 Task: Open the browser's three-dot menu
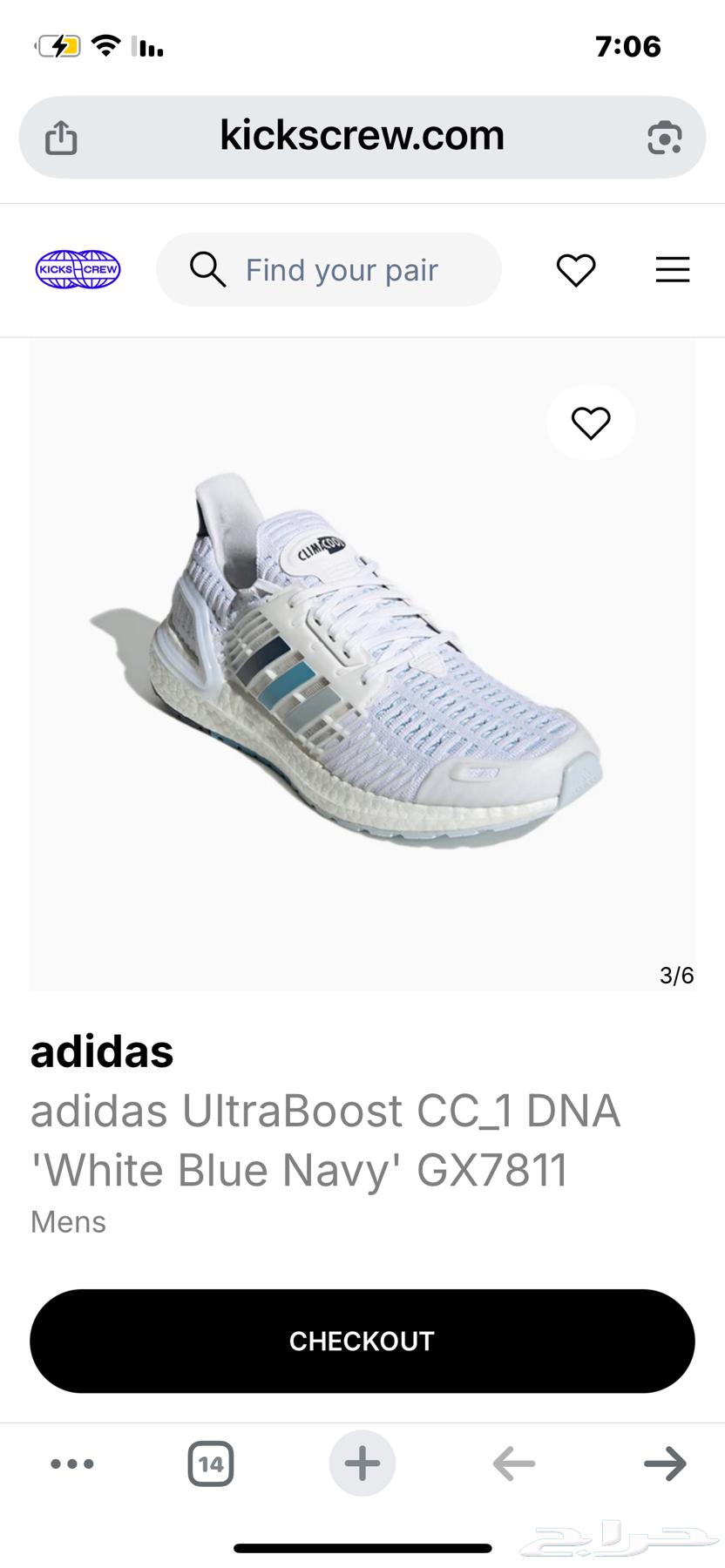71,1463
